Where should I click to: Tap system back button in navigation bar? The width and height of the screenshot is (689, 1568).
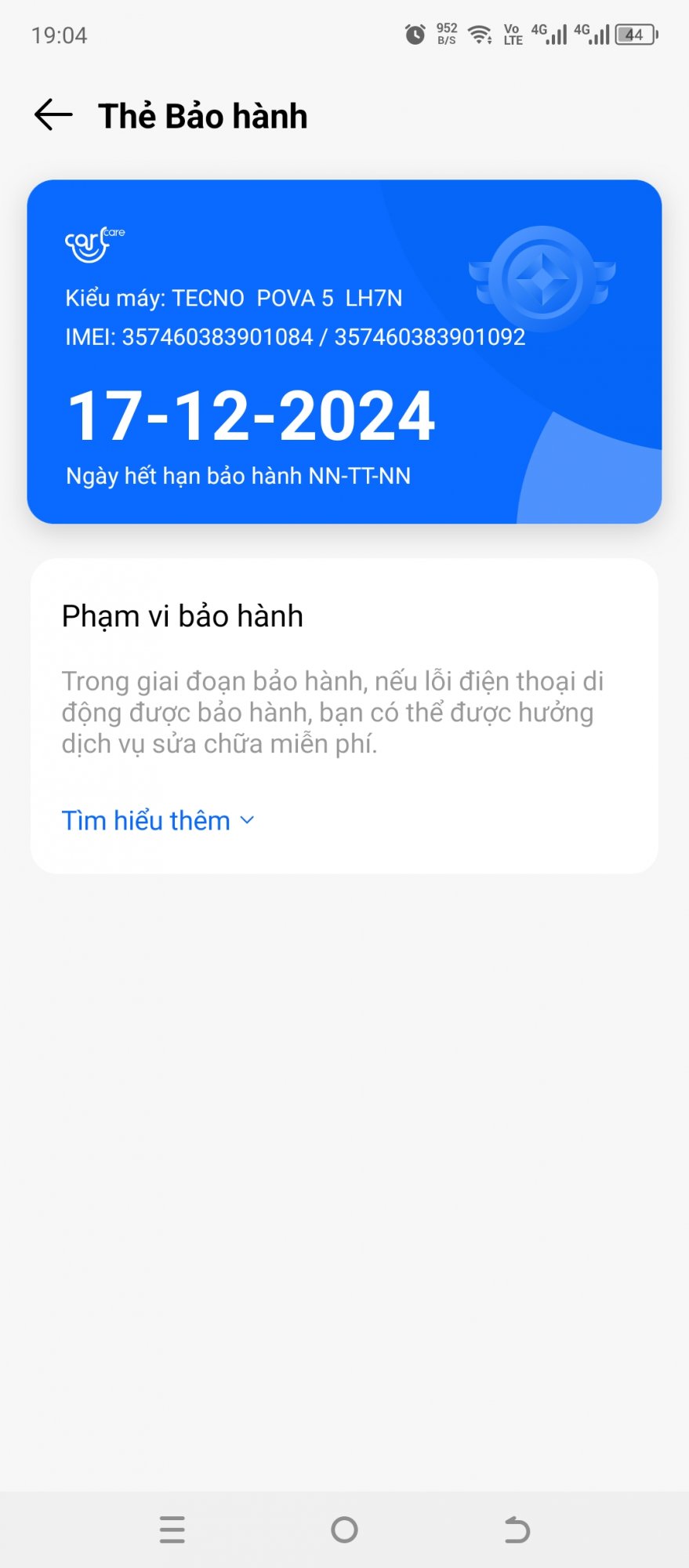[x=517, y=1530]
